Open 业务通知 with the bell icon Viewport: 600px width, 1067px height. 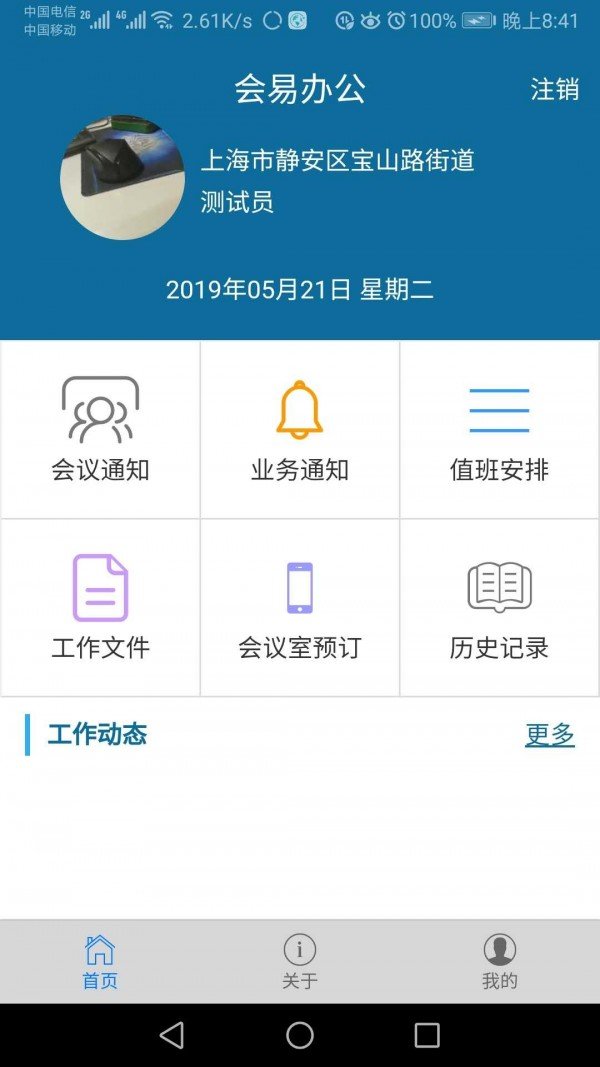tap(299, 429)
